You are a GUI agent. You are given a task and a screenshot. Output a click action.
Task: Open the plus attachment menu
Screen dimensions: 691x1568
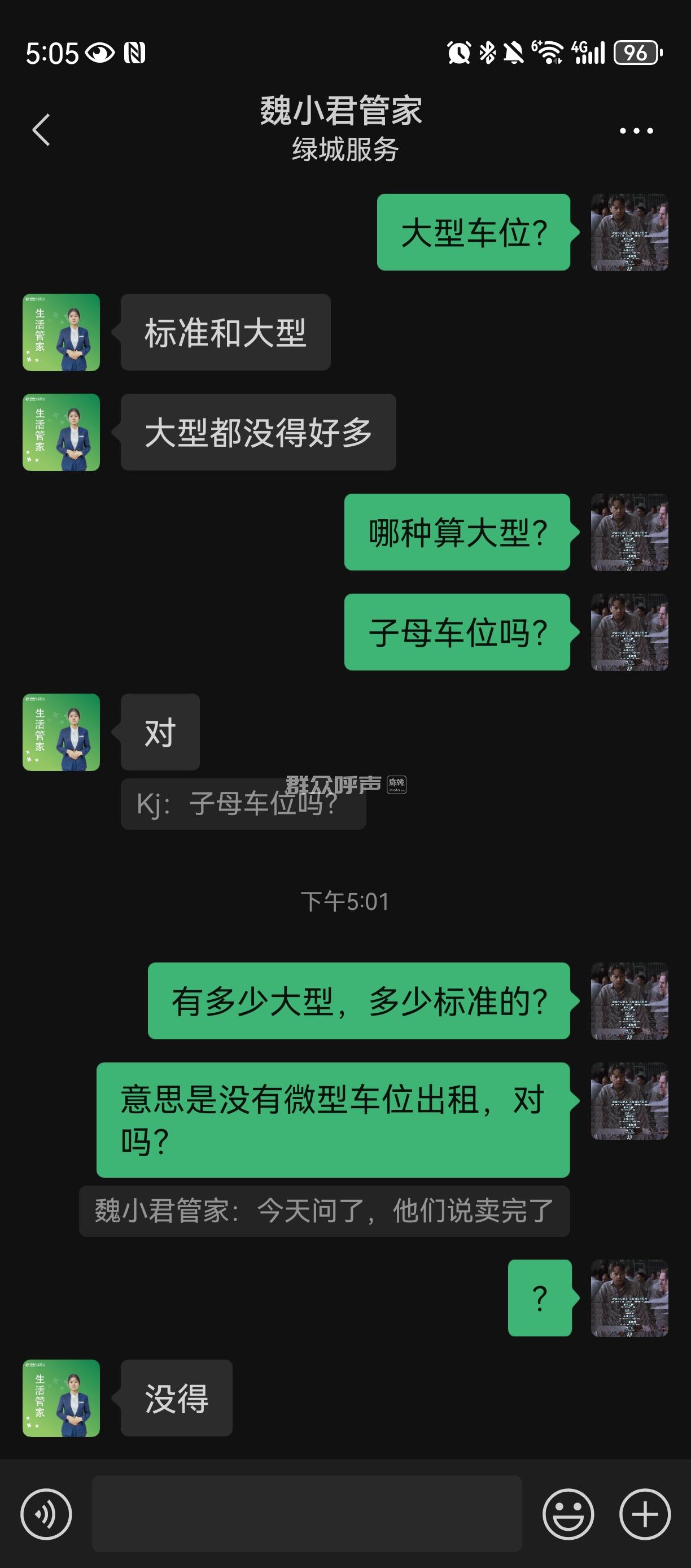coord(645,1514)
